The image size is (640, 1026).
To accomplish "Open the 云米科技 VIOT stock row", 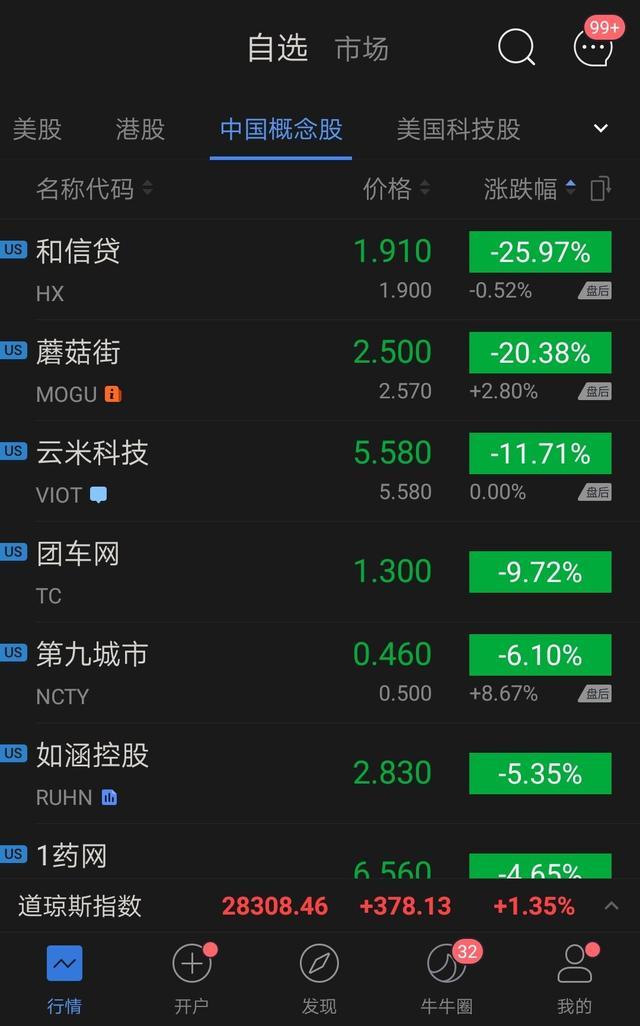I will click(320, 471).
